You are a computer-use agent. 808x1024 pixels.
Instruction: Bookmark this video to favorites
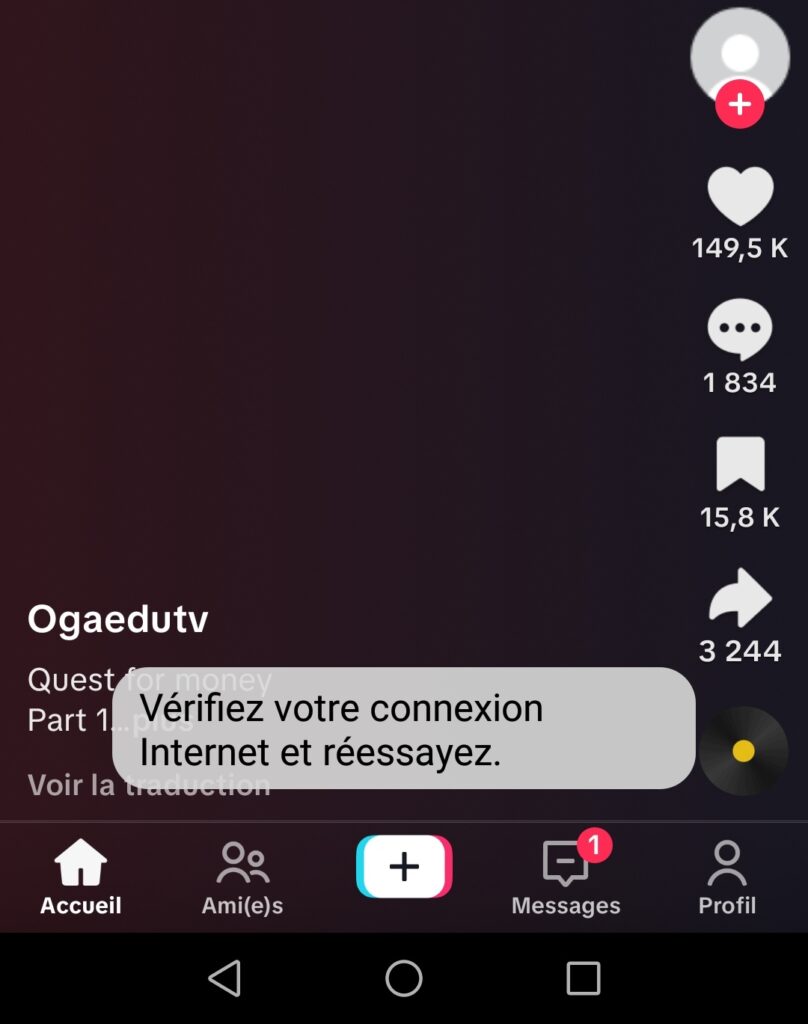tap(740, 465)
